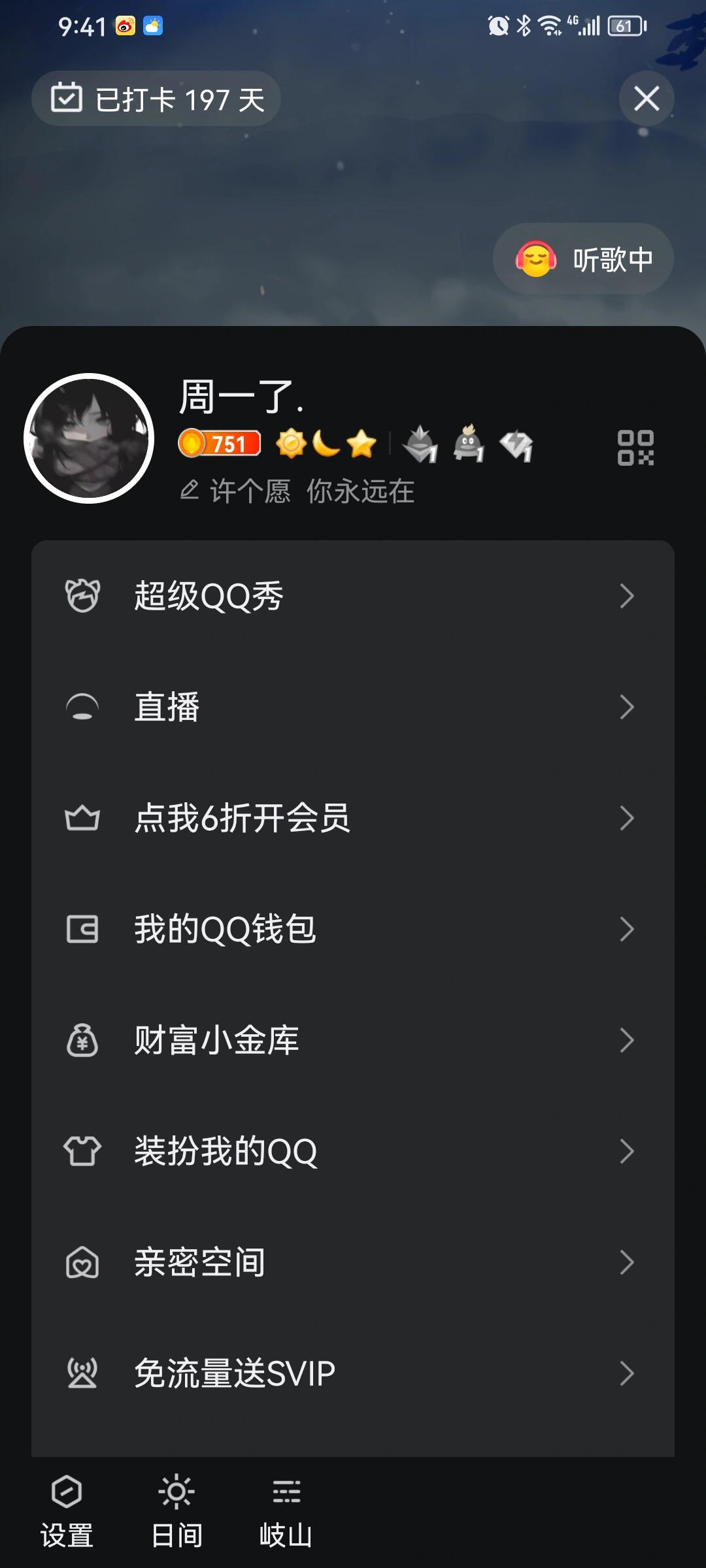Select 点我6折开会员 membership offer

[x=353, y=818]
